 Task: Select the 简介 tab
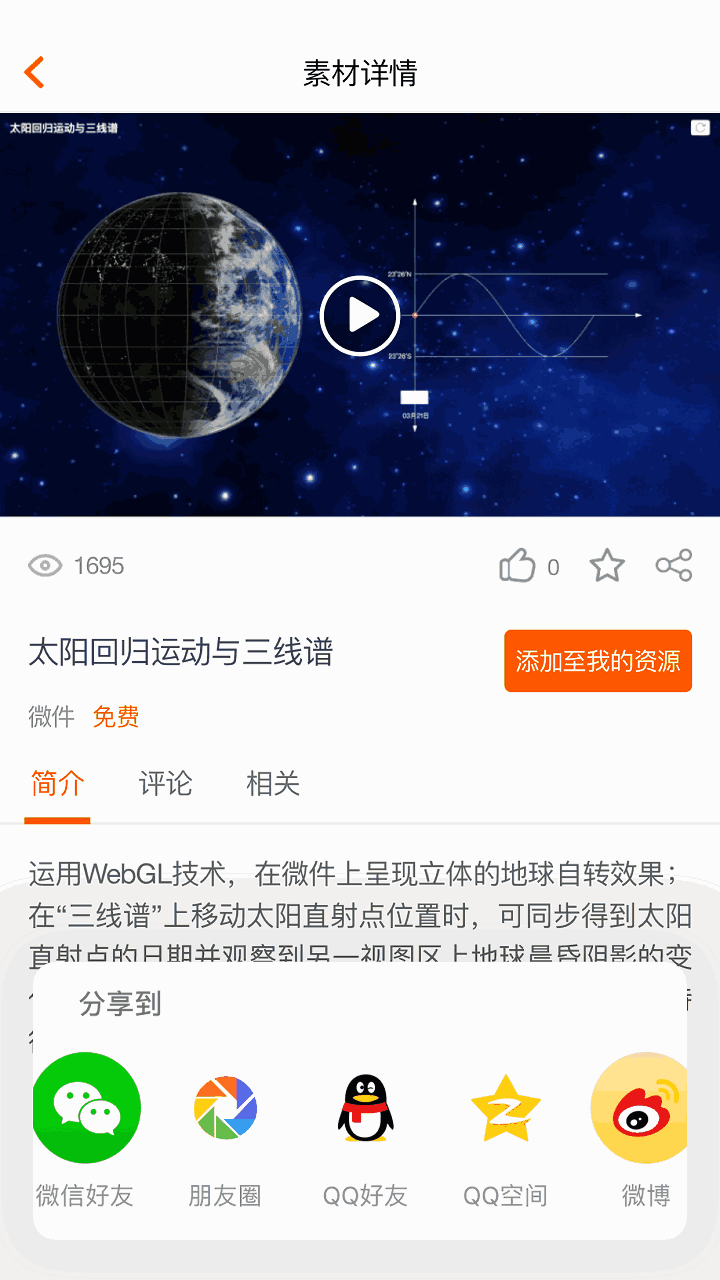[57, 783]
